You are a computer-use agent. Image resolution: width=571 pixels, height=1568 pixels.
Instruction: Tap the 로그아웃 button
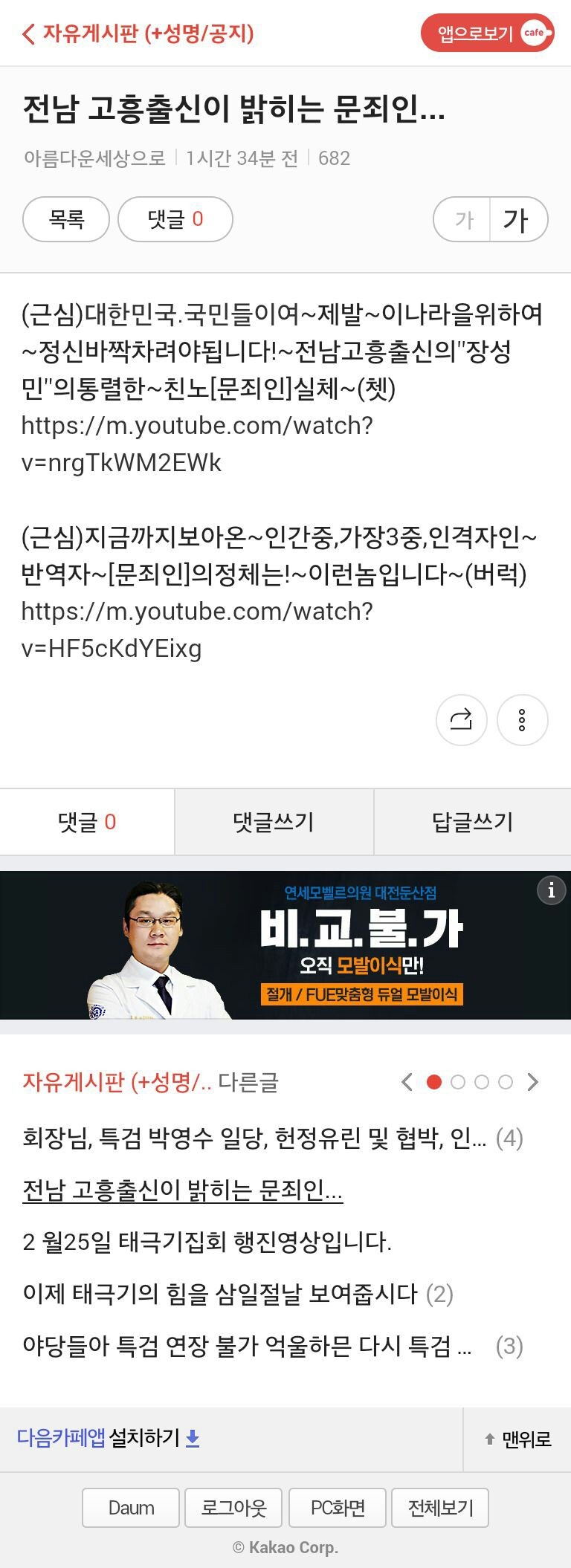coord(233,1508)
